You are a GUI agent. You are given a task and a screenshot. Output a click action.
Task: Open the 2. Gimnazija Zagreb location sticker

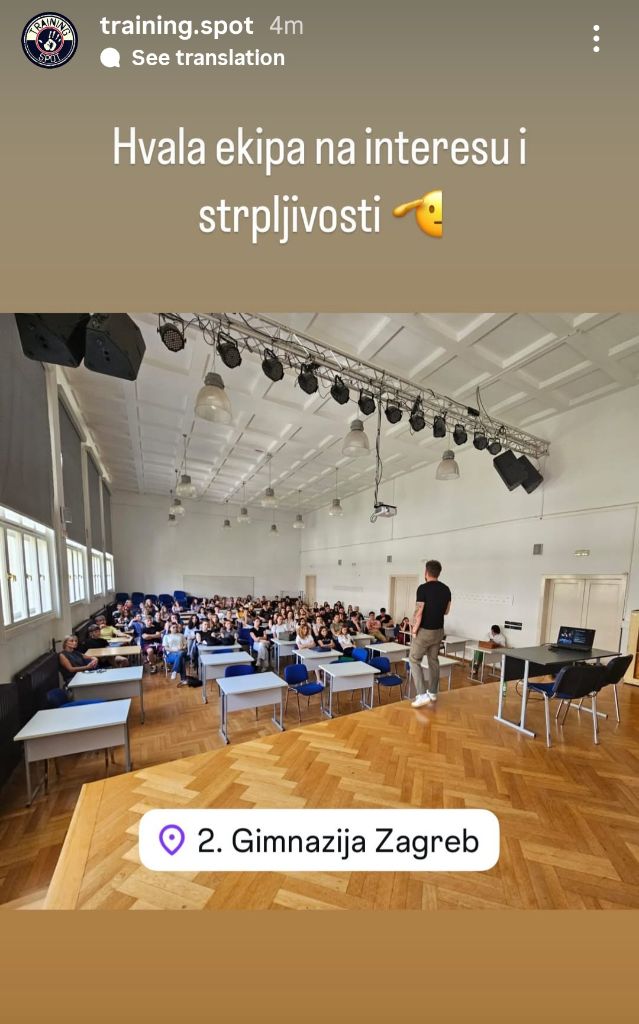coord(319,840)
